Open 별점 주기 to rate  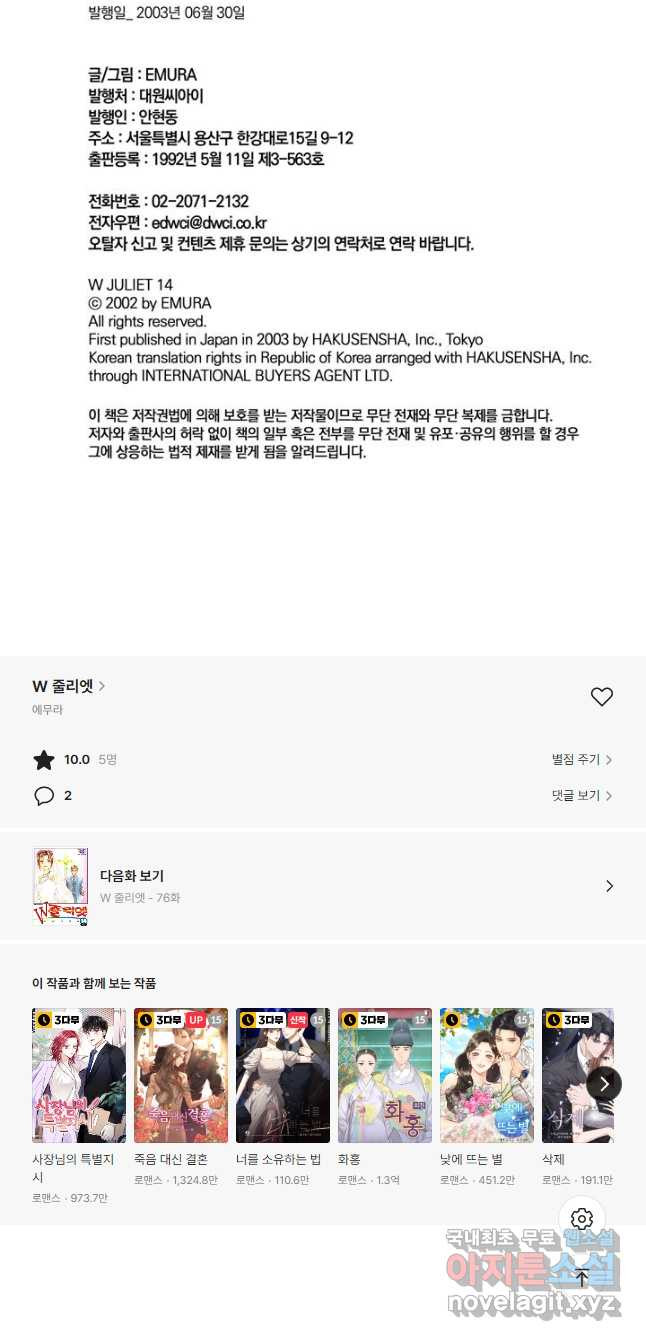pos(581,760)
